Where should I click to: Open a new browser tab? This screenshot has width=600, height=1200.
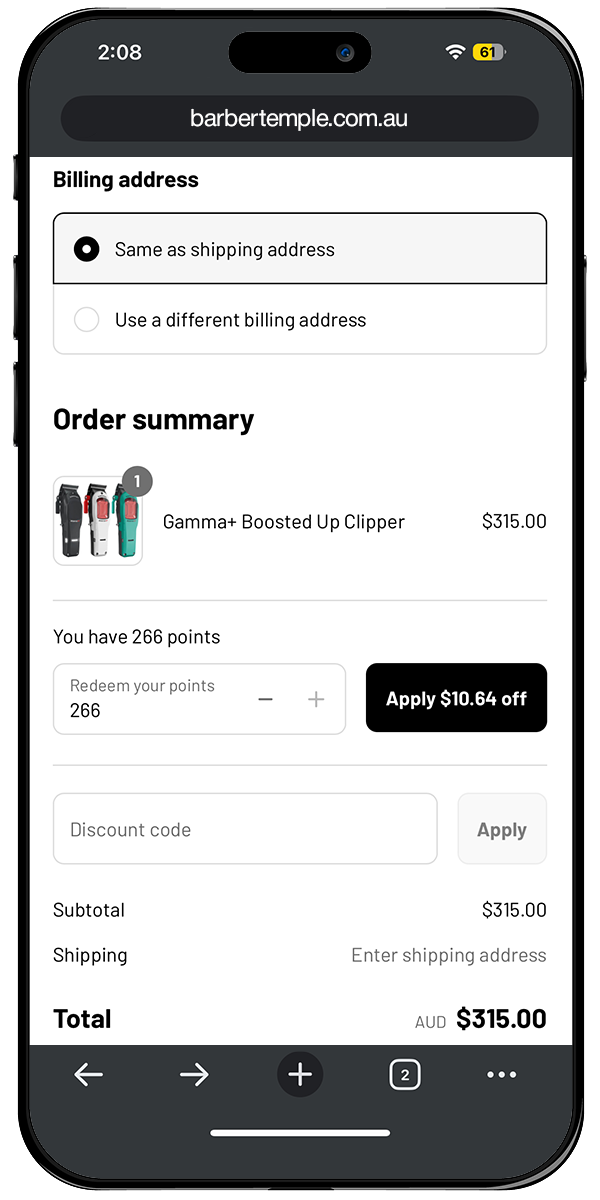[300, 1075]
